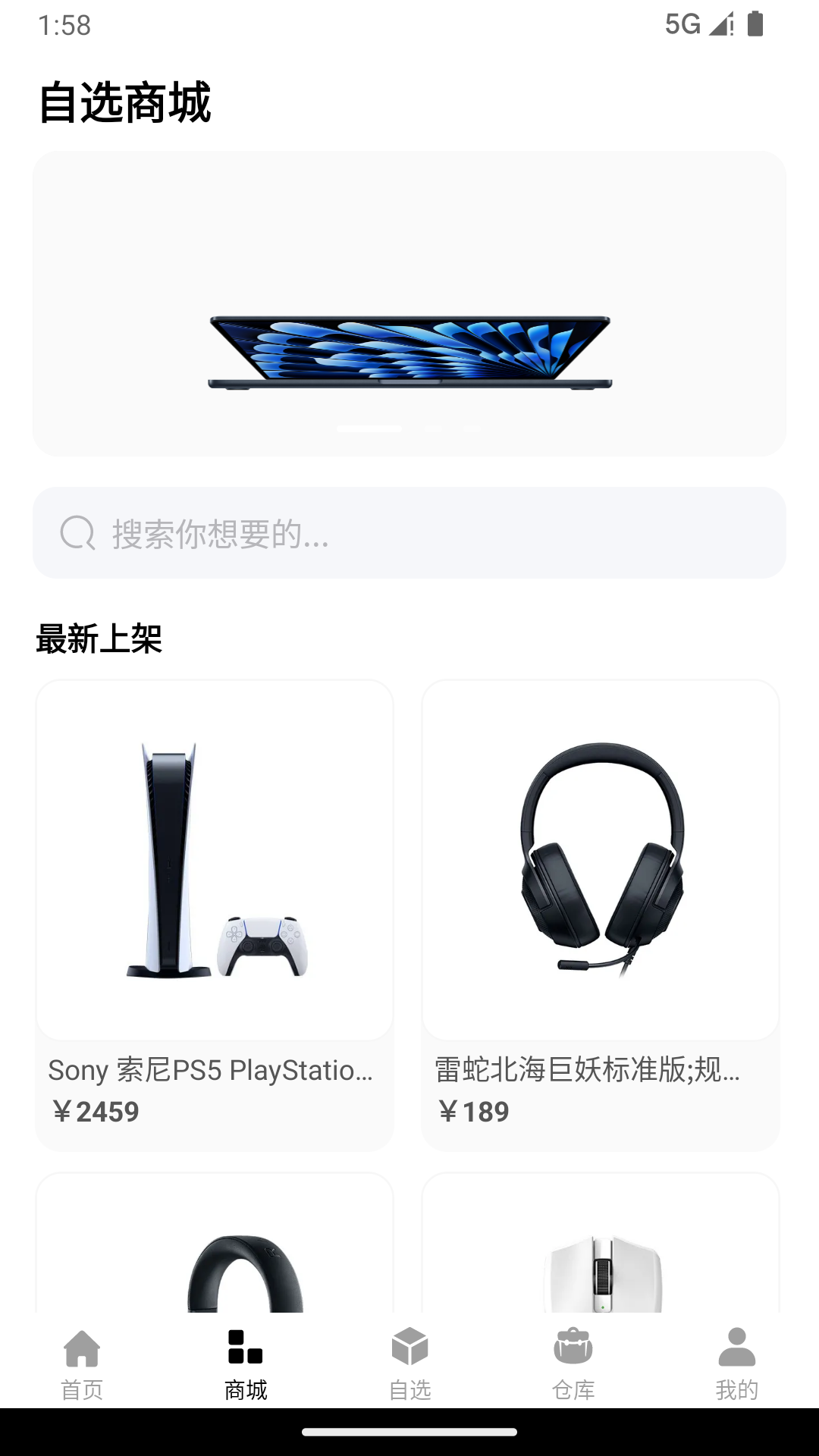Open the Sony 索尼PS5 PlayStation product card
Image resolution: width=819 pixels, height=1456 pixels.
pyautogui.click(x=215, y=914)
